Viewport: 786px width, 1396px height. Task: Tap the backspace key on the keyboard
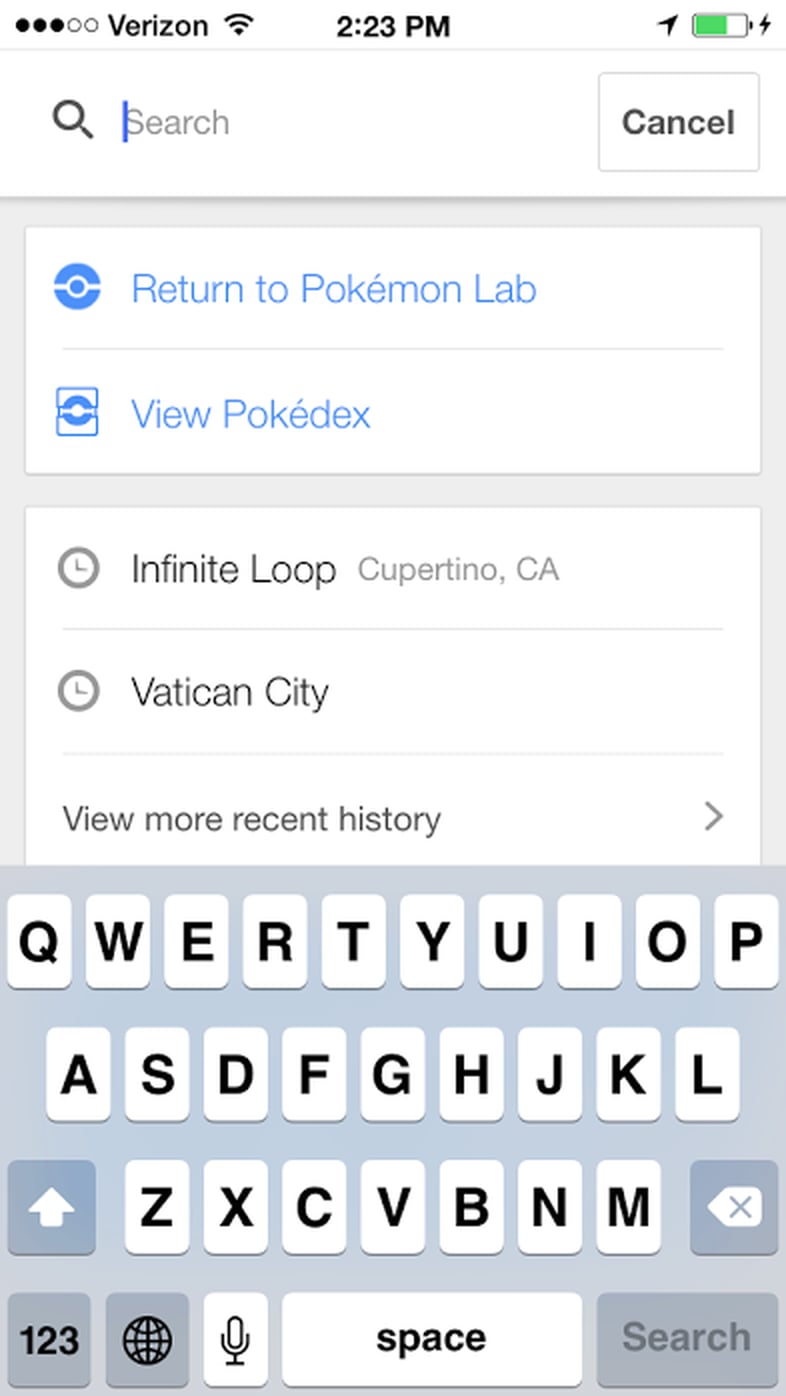[x=734, y=1207]
